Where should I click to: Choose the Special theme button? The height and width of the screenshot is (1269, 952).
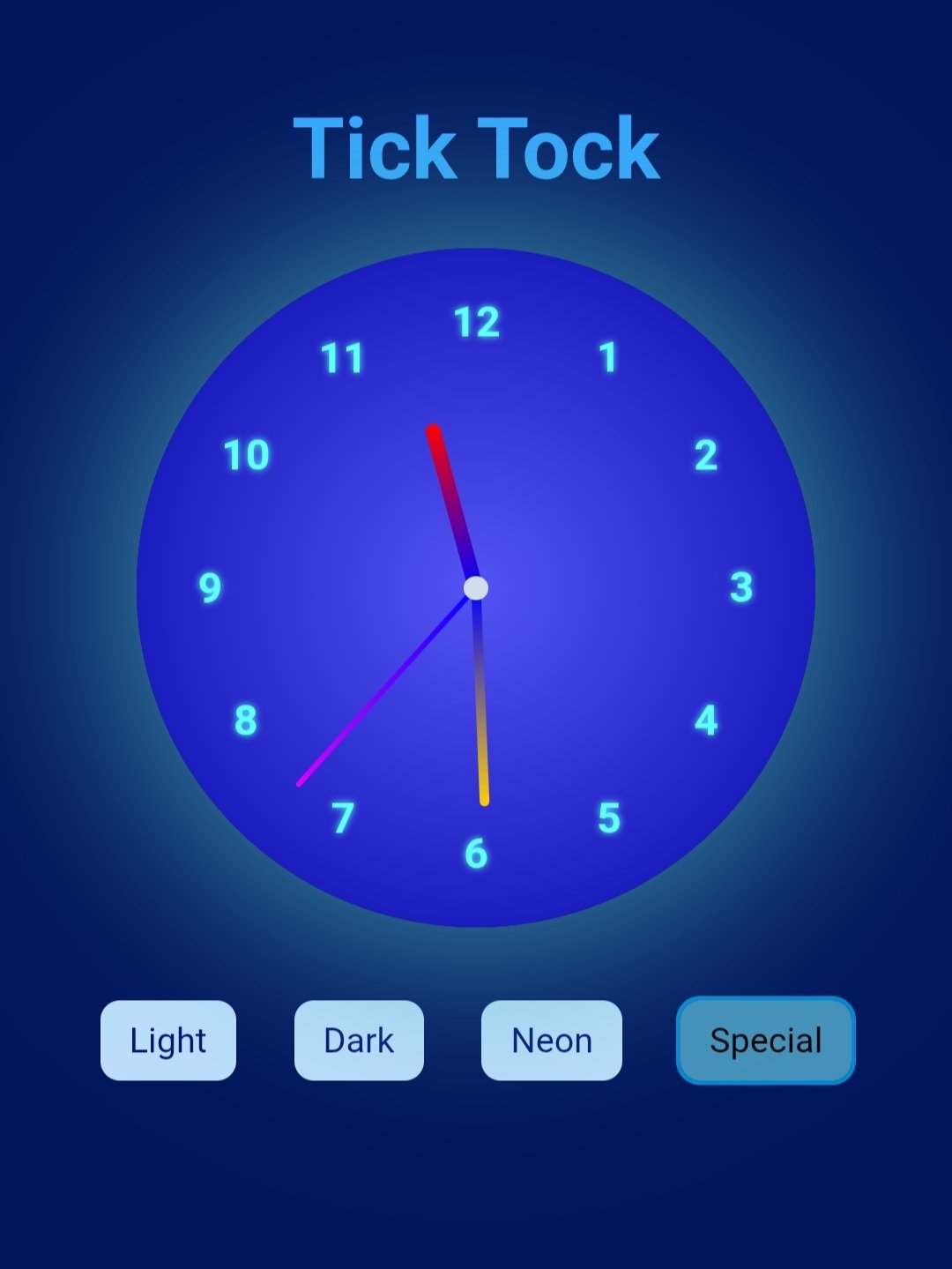[765, 1041]
